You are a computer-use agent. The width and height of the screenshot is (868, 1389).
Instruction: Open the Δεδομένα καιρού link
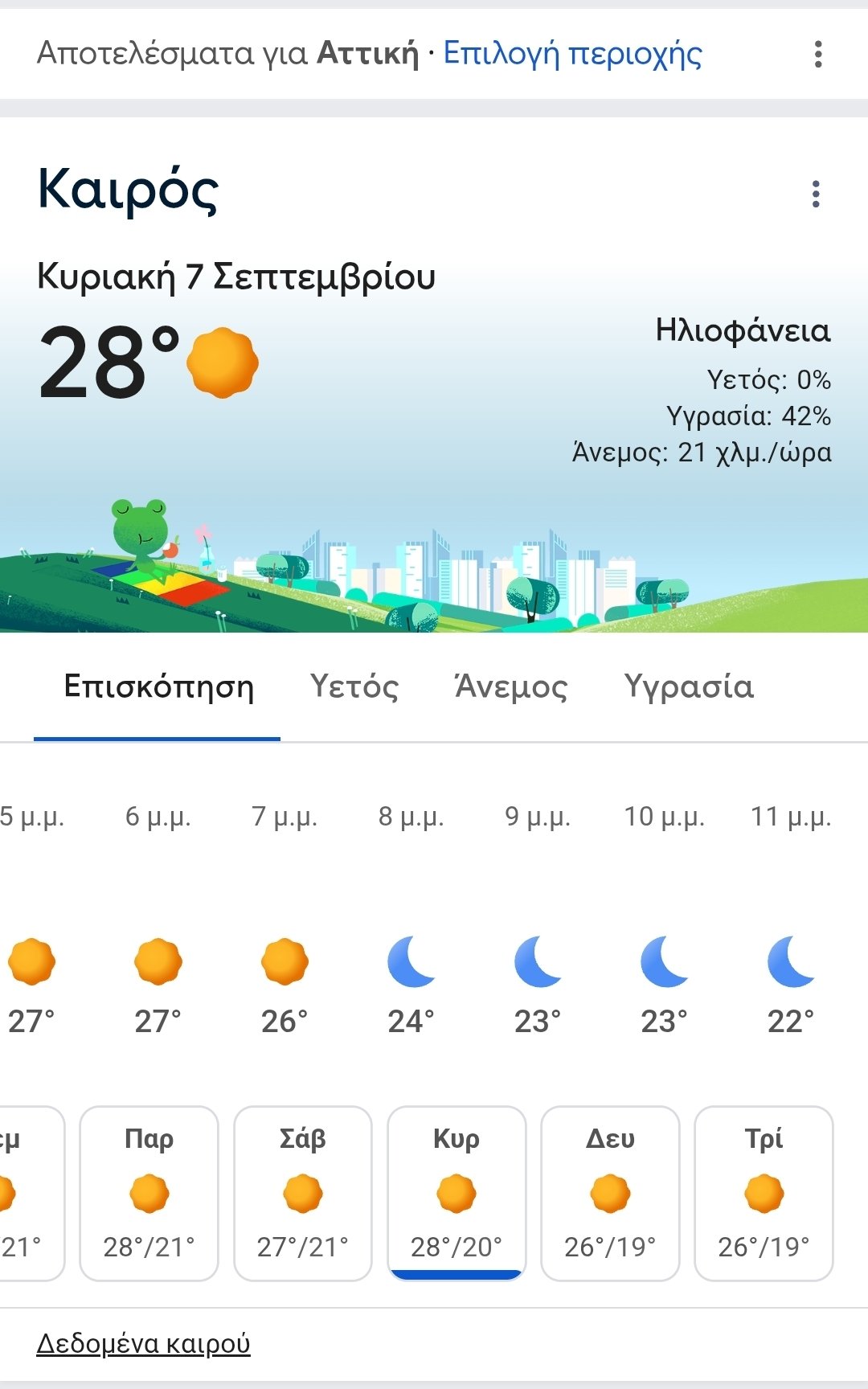(143, 1343)
